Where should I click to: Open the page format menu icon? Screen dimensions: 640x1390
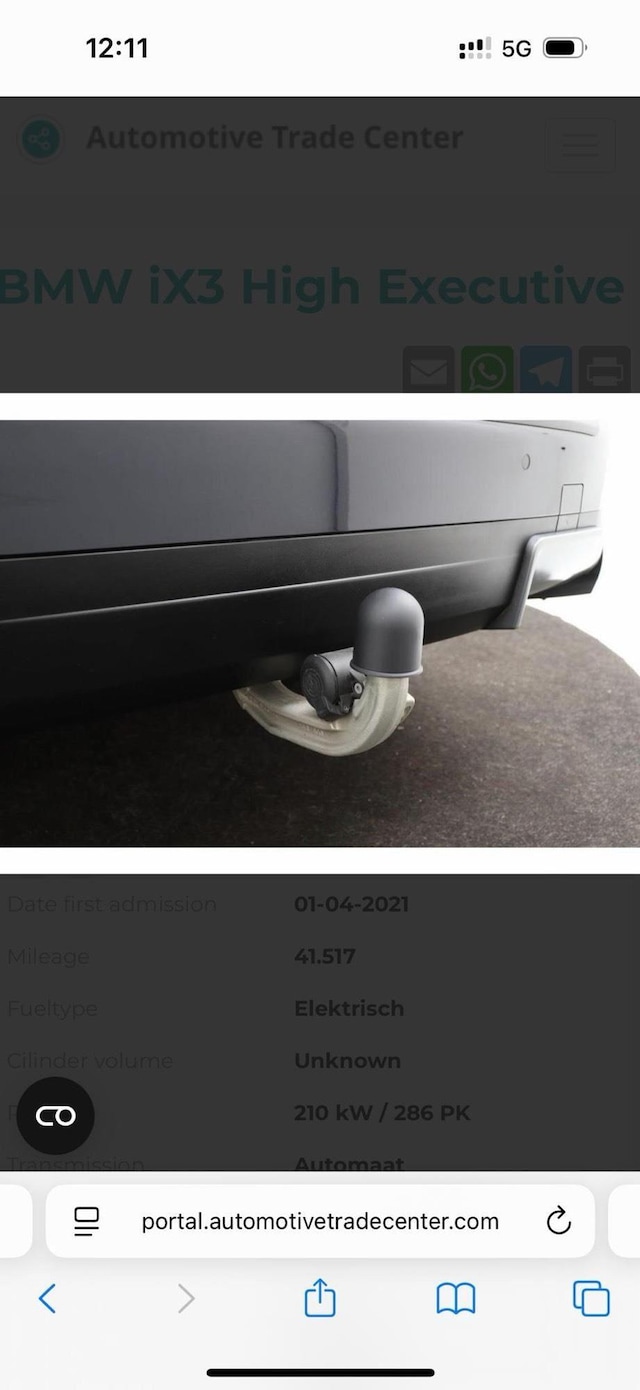coord(87,1221)
